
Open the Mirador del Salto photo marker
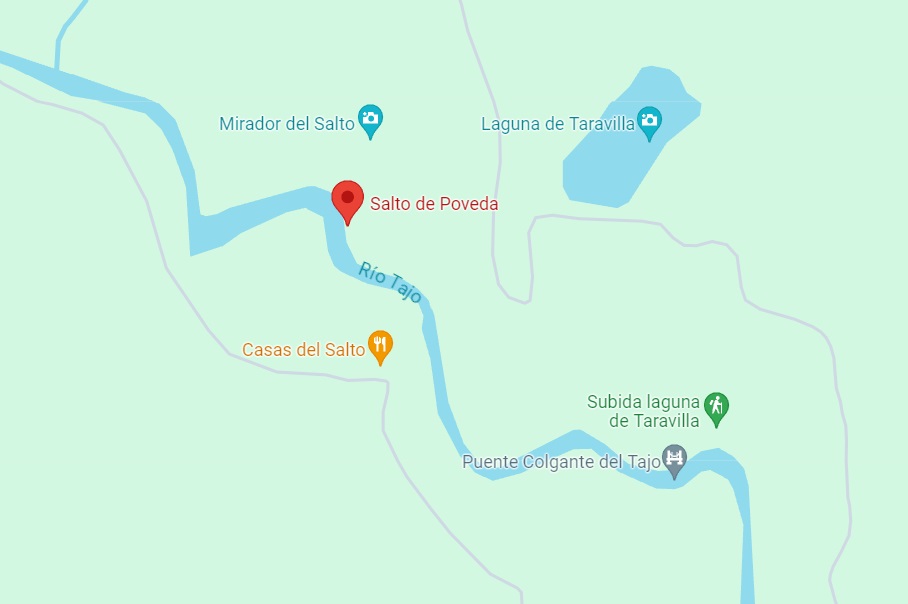click(x=371, y=120)
